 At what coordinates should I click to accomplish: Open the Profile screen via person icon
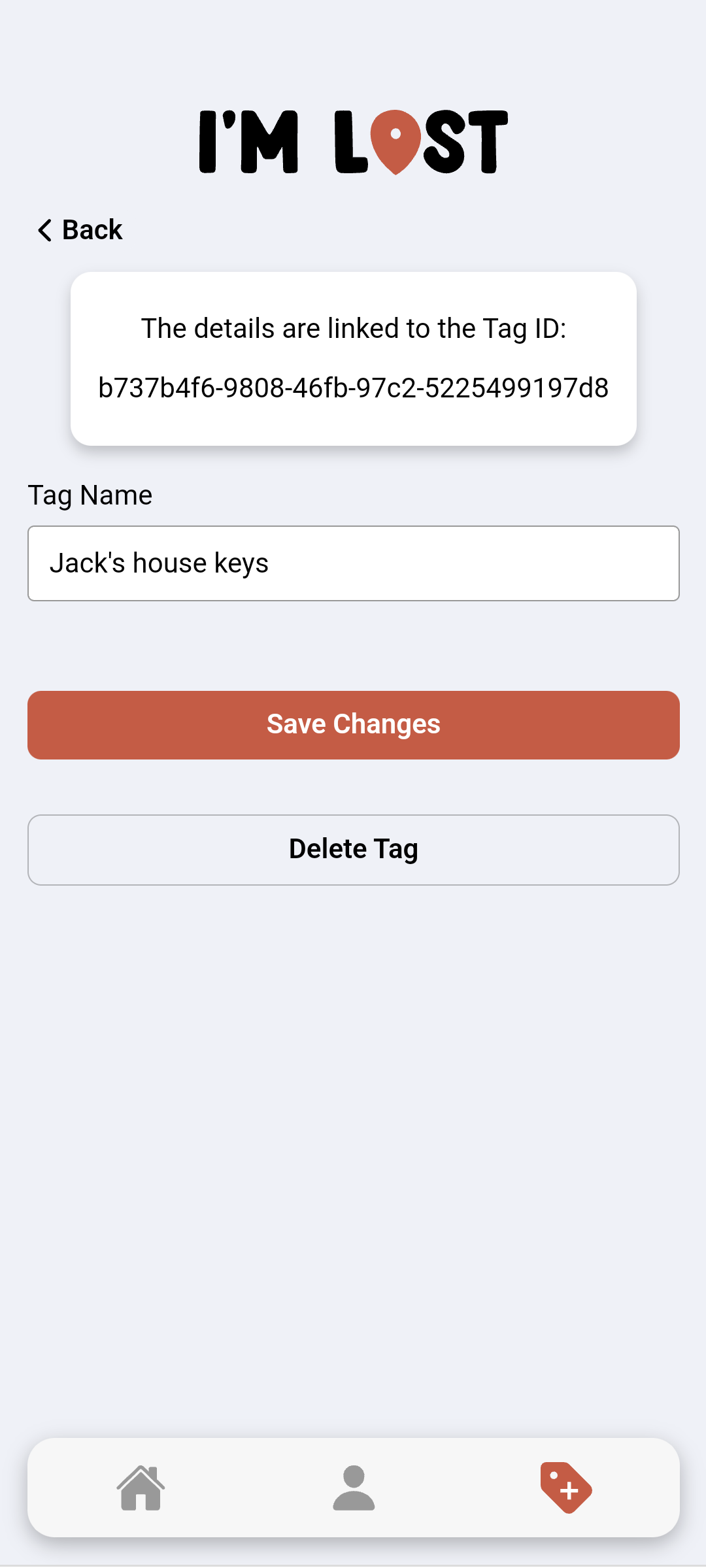[x=353, y=1489]
